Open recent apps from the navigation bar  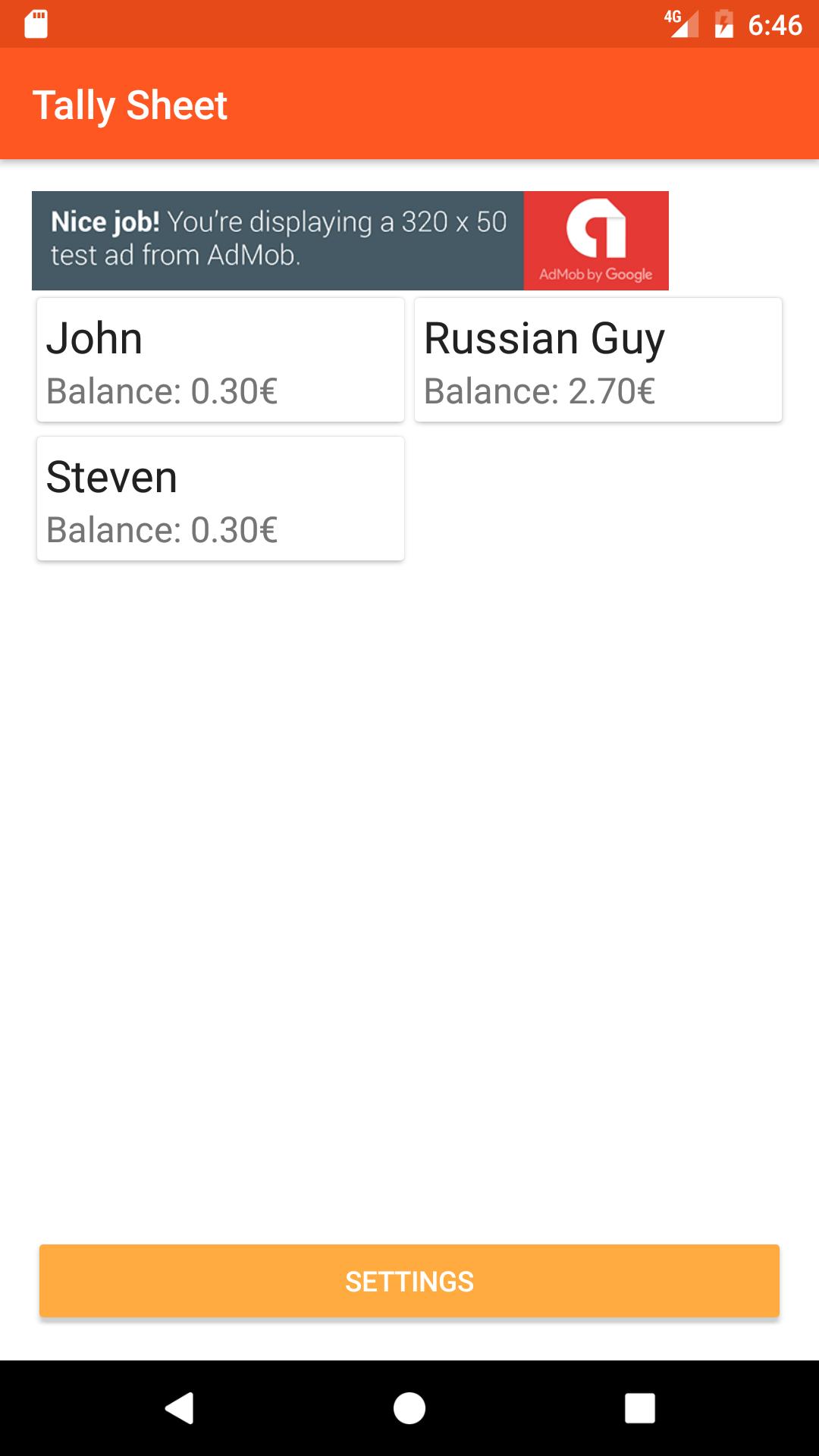(x=639, y=1408)
